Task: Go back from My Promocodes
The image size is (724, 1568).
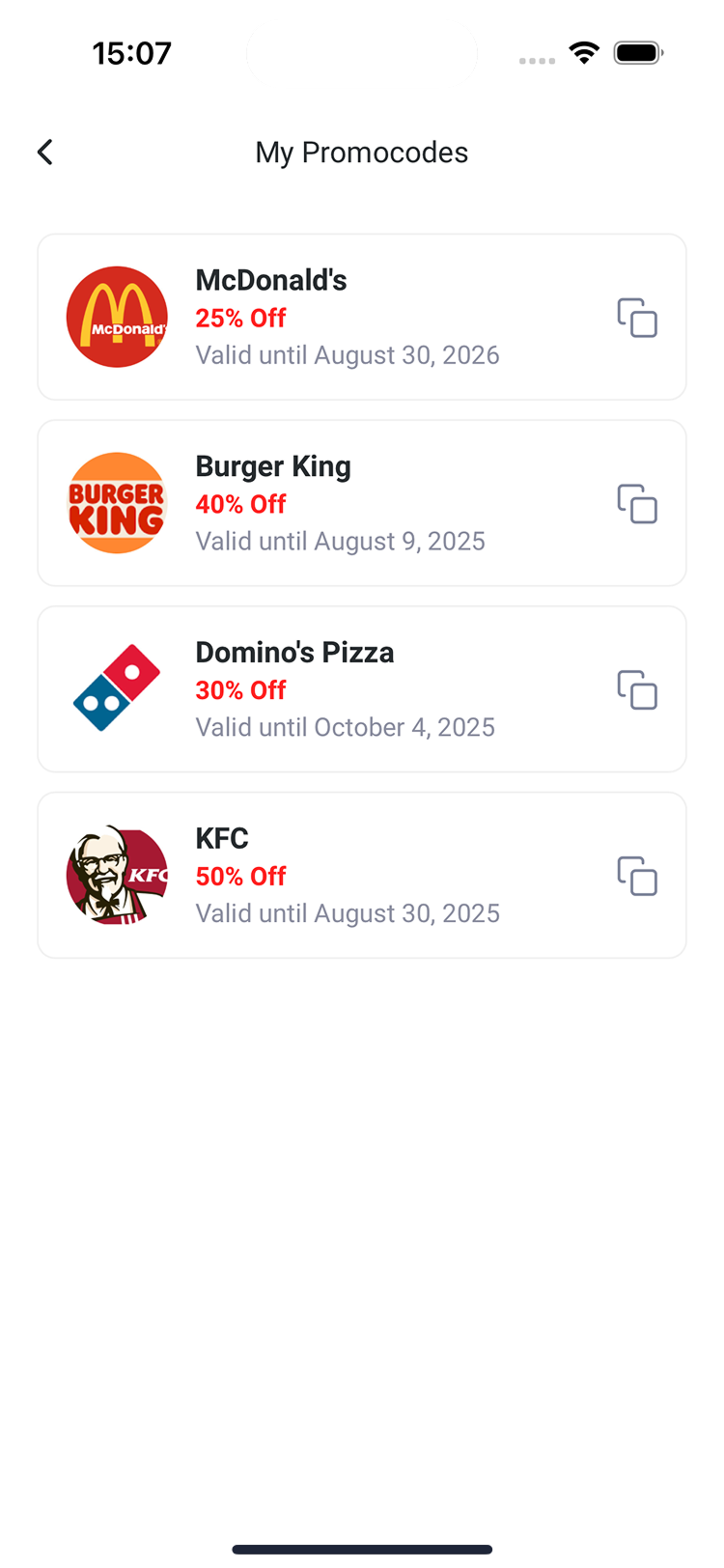Action: (x=45, y=153)
